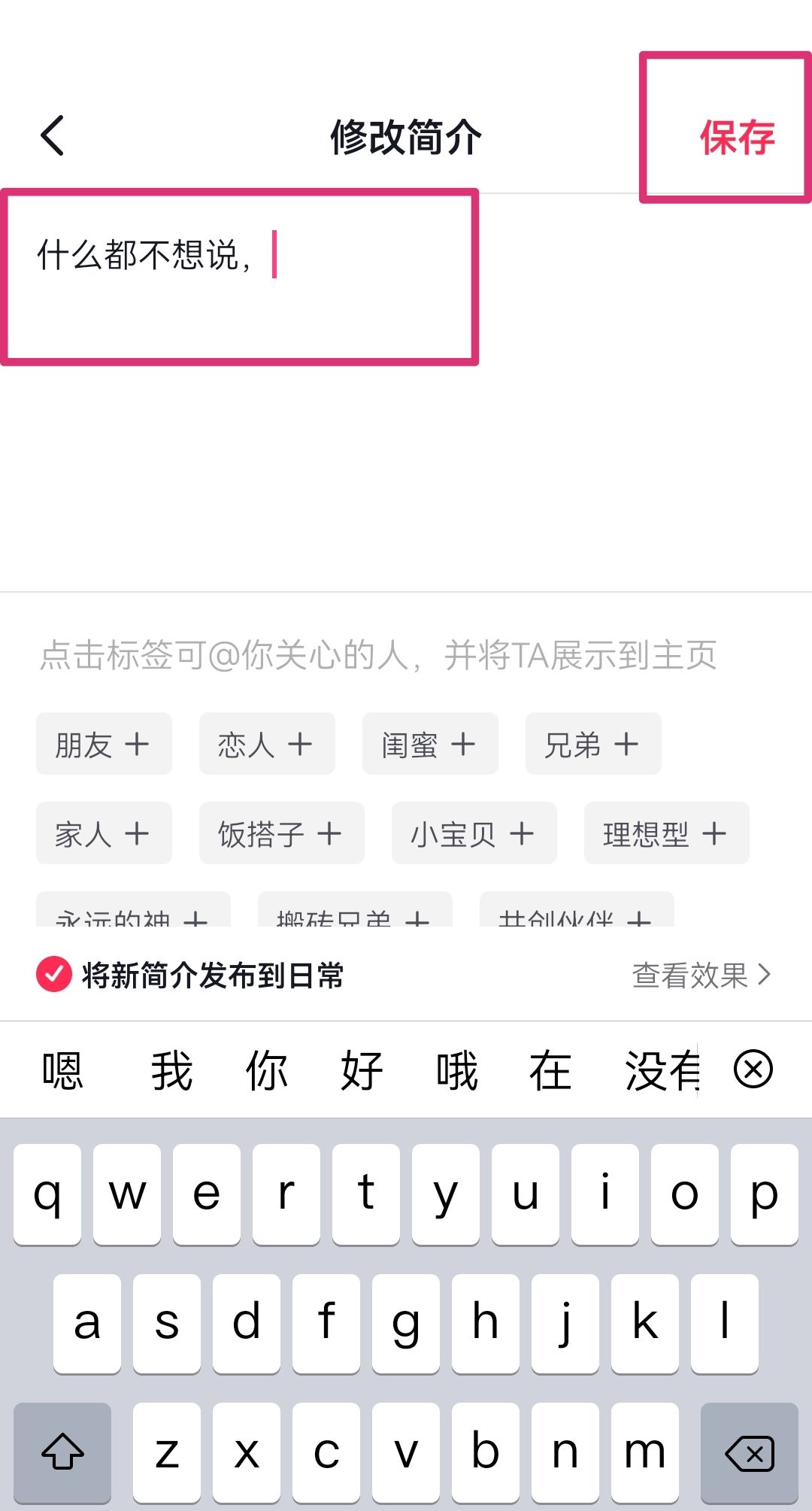
Task: Tap the 保存 save button
Action: coord(738,138)
